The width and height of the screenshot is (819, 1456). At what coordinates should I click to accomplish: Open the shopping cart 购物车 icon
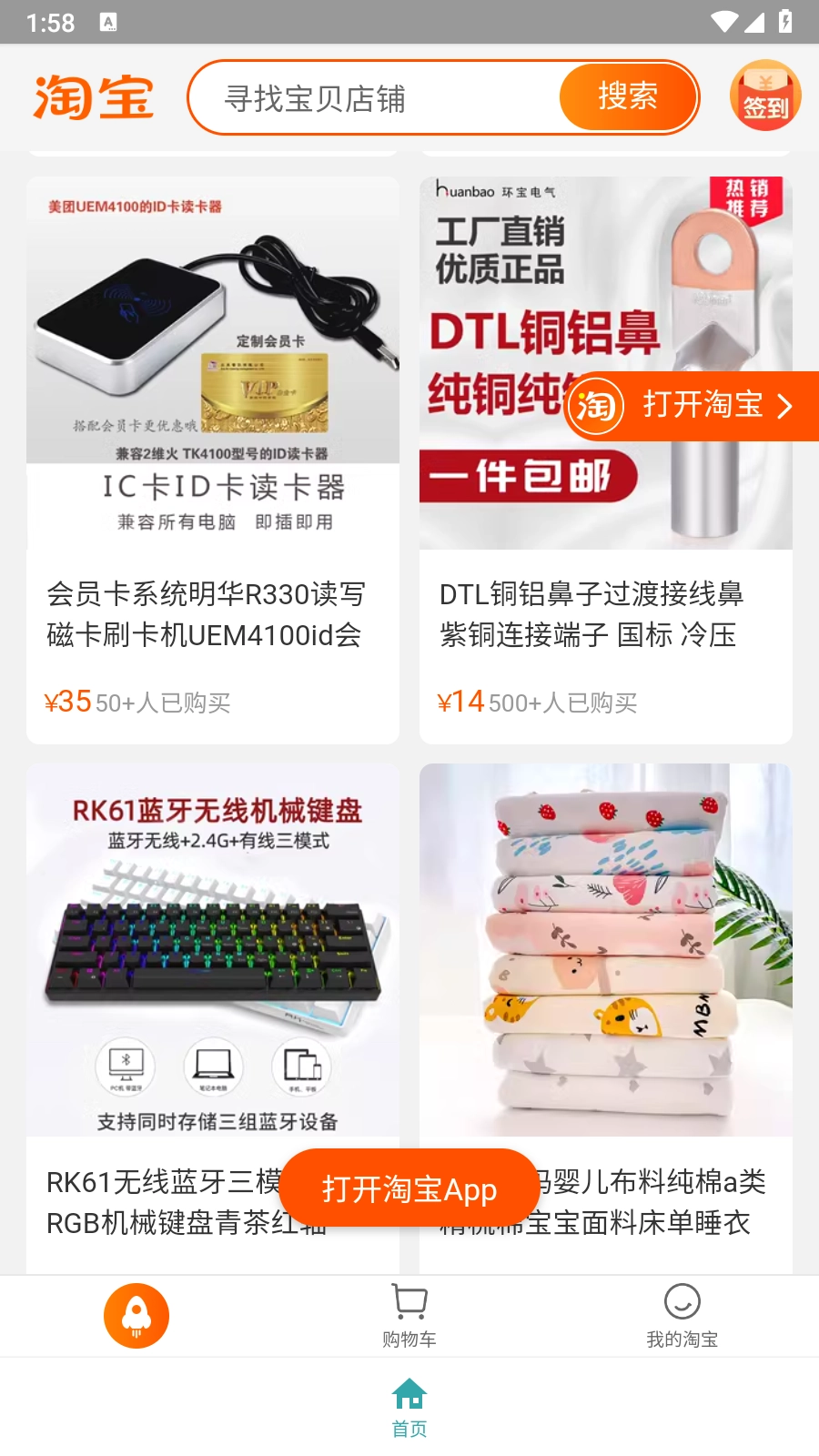(x=409, y=1303)
